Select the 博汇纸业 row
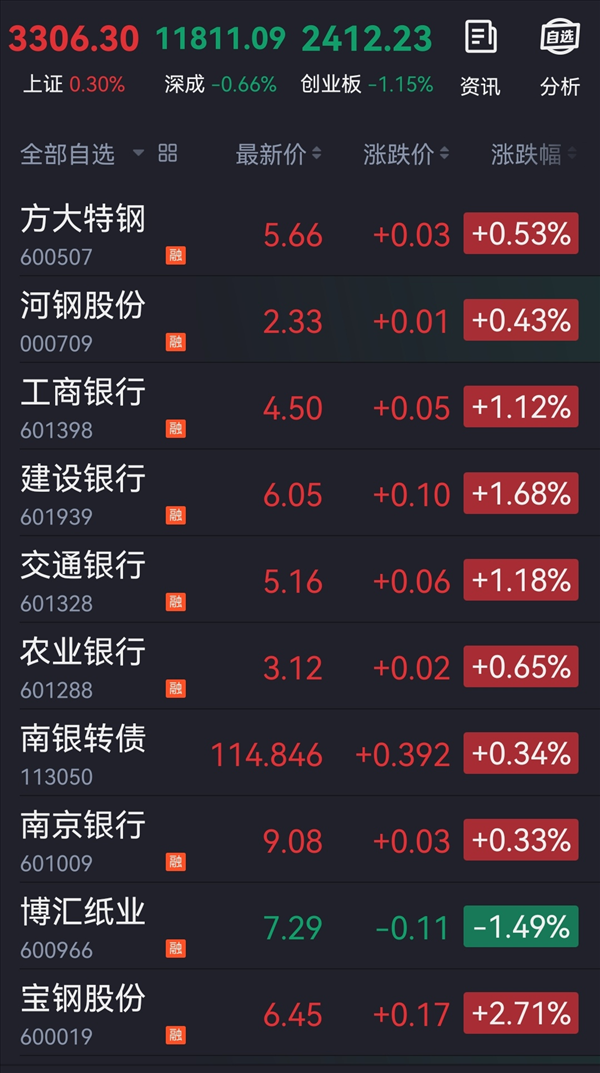Viewport: 600px width, 1073px height. point(300,926)
